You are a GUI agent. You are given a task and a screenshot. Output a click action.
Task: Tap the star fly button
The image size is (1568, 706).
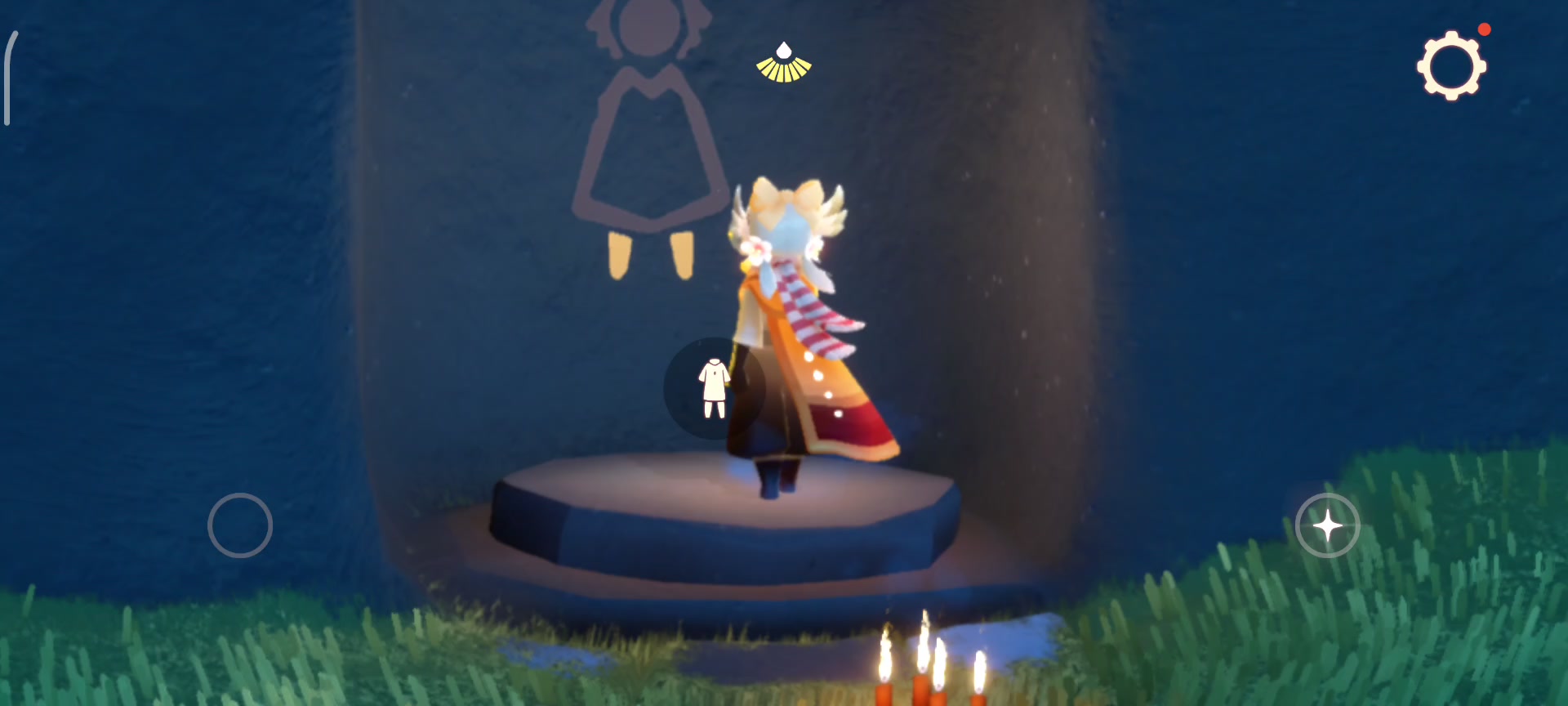click(x=1327, y=525)
